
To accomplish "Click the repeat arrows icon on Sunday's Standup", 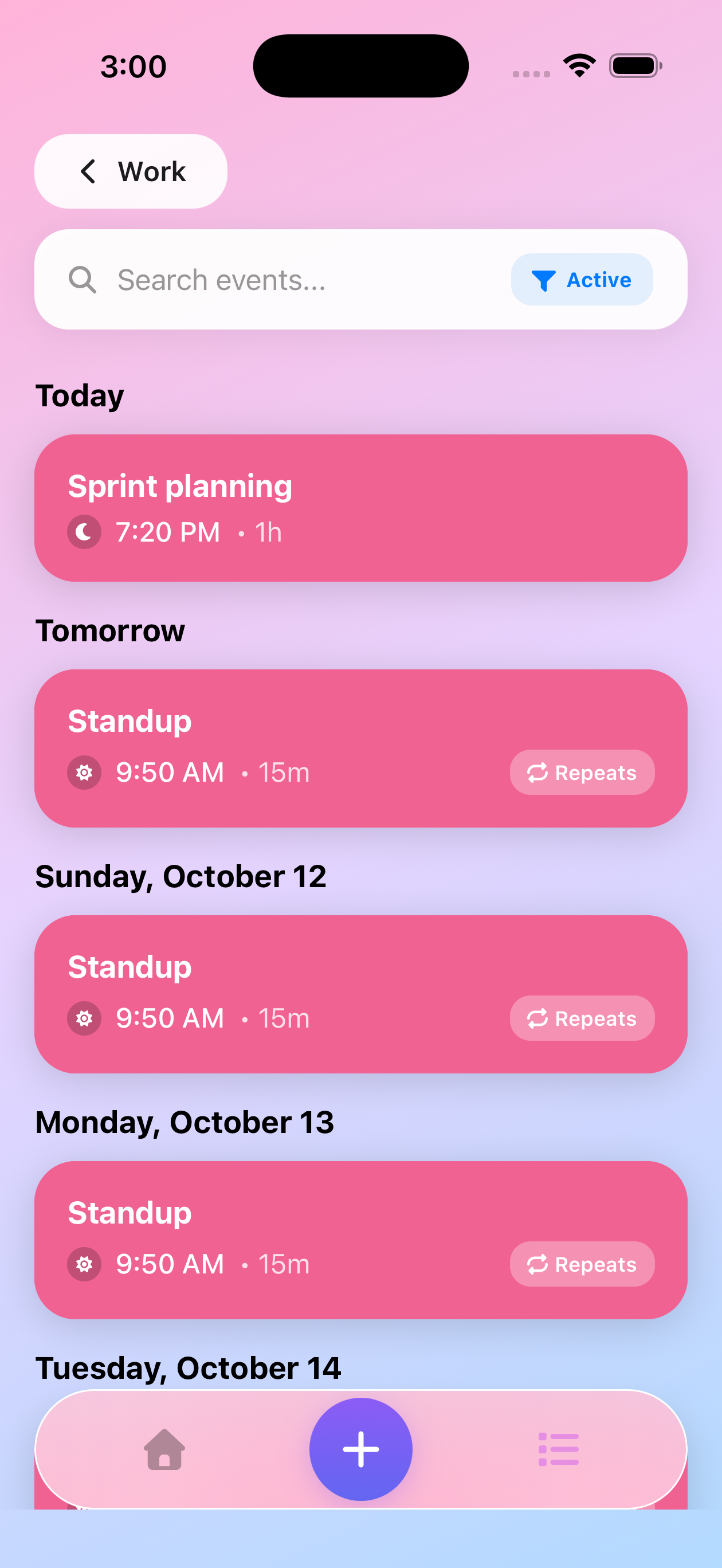I will [536, 1018].
